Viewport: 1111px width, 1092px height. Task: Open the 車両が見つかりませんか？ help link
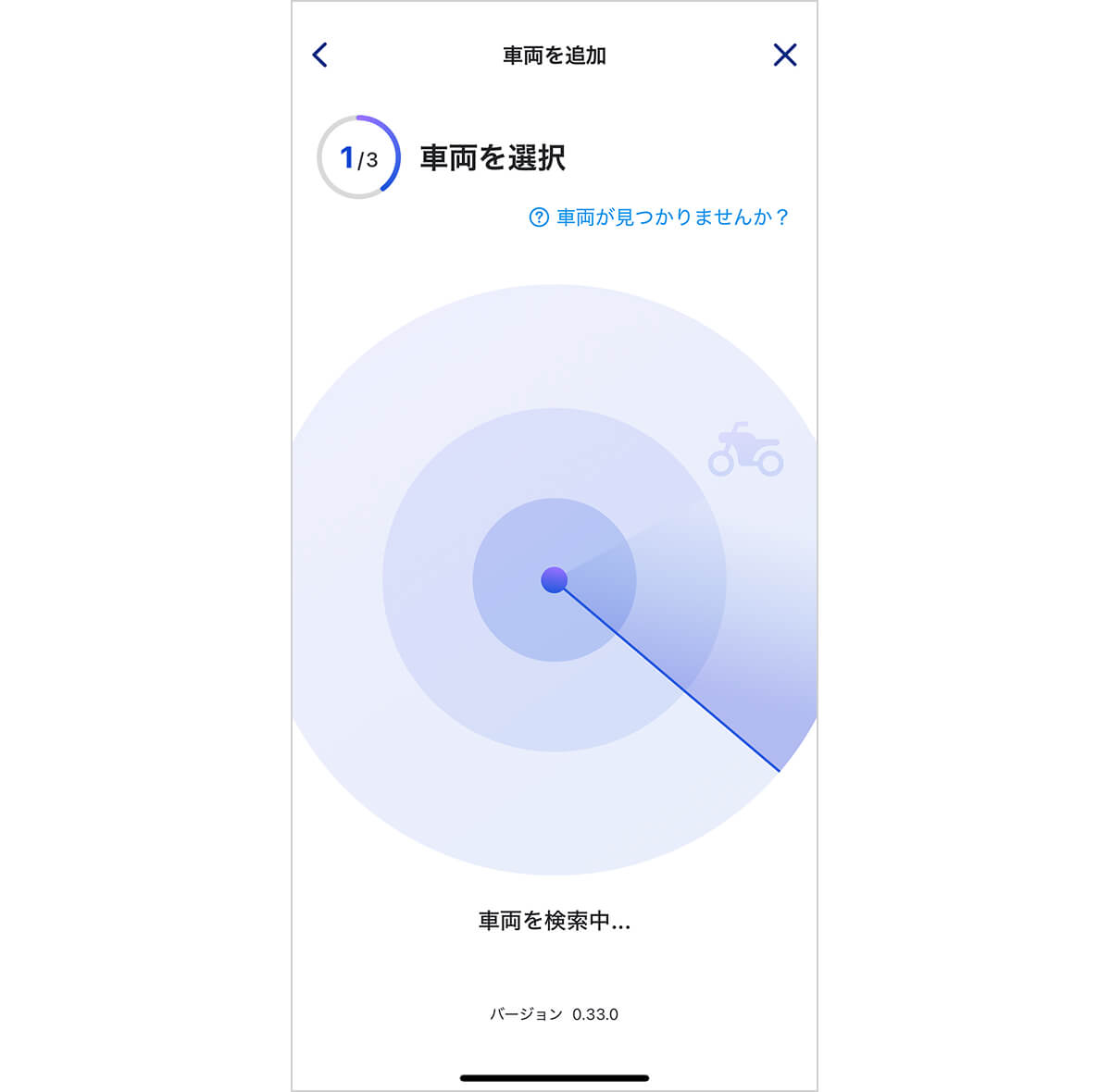(659, 217)
